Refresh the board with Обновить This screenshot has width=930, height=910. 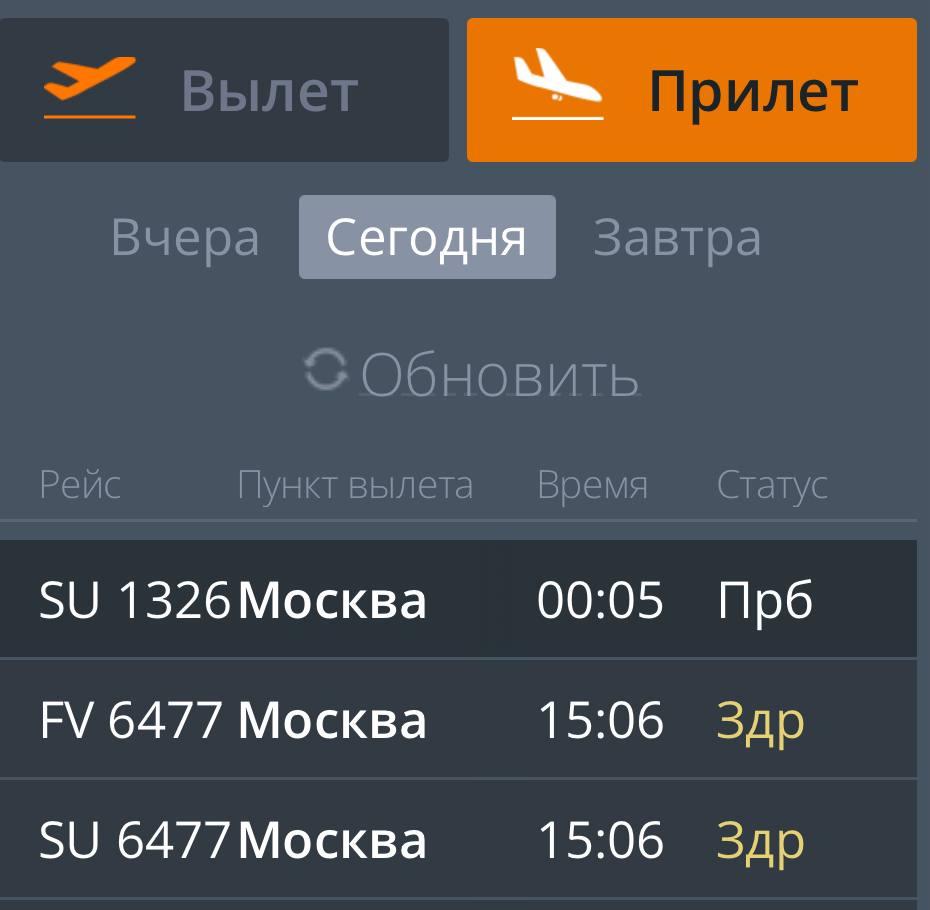point(472,374)
